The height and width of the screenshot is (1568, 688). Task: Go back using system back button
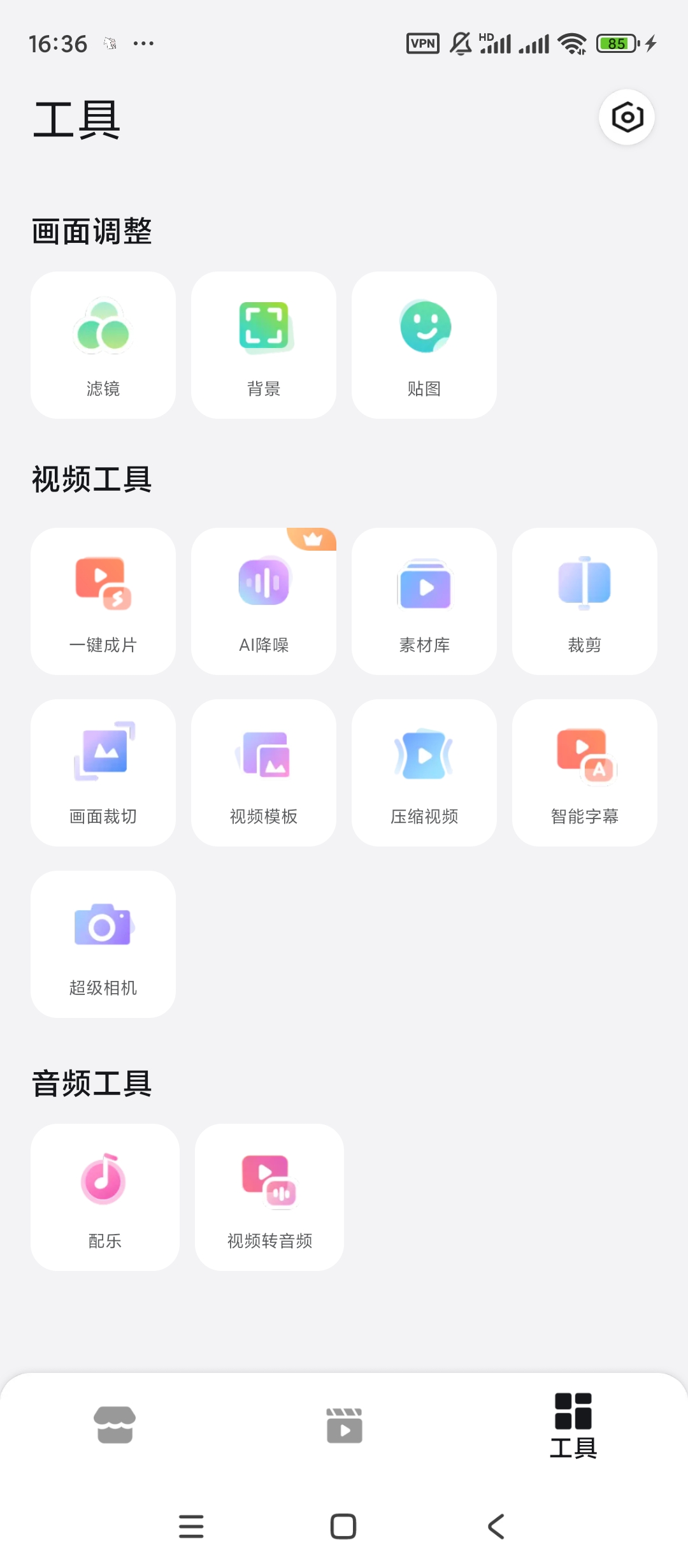click(496, 1527)
